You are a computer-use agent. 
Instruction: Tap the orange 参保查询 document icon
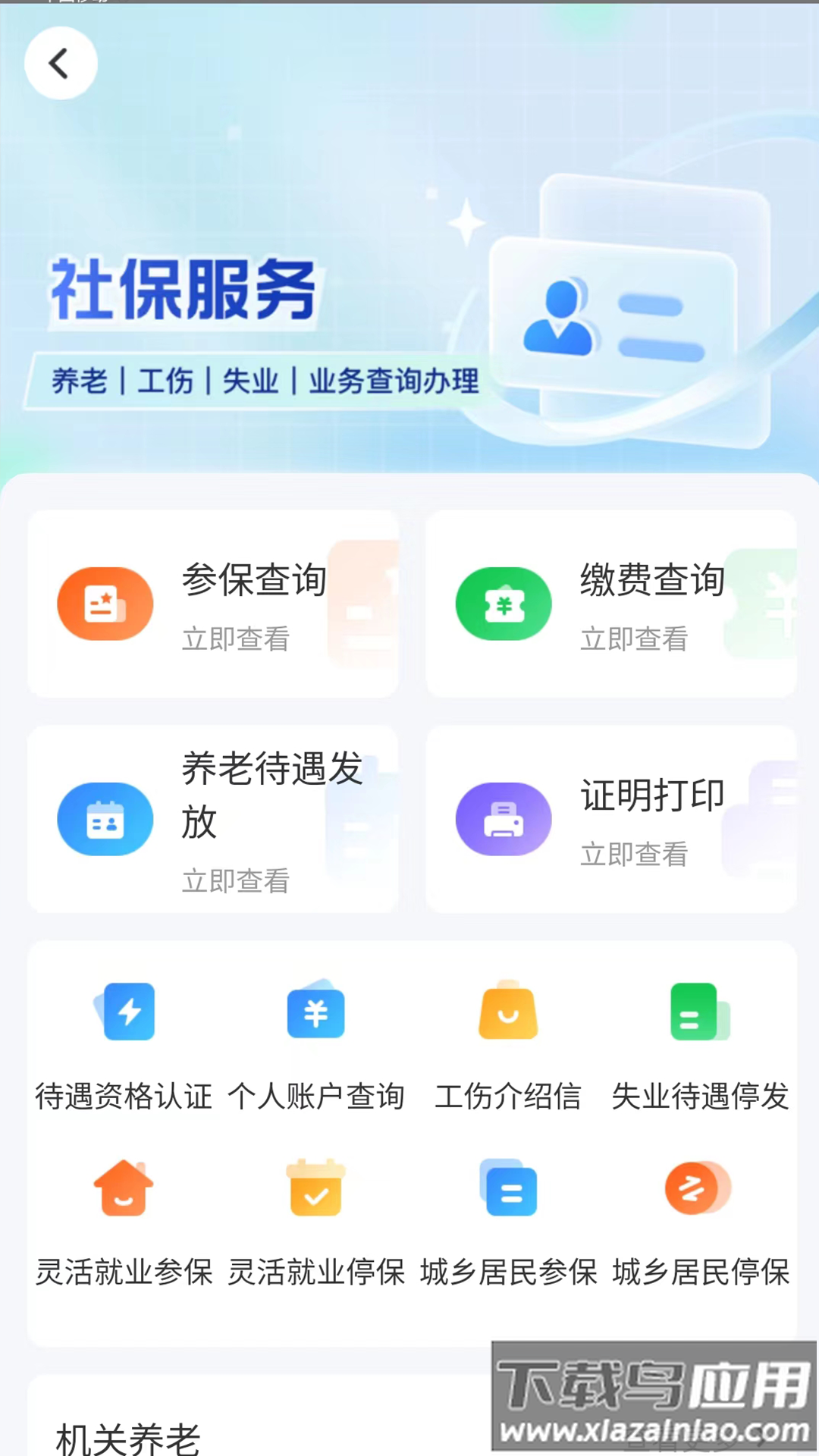(x=105, y=603)
